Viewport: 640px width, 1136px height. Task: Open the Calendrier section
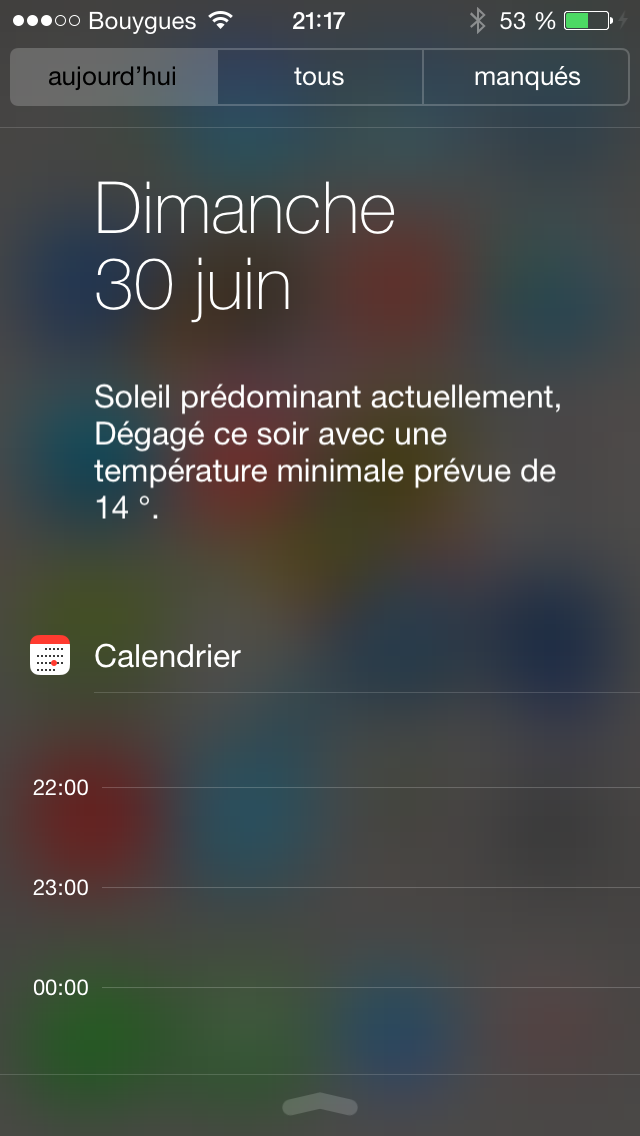(x=167, y=656)
